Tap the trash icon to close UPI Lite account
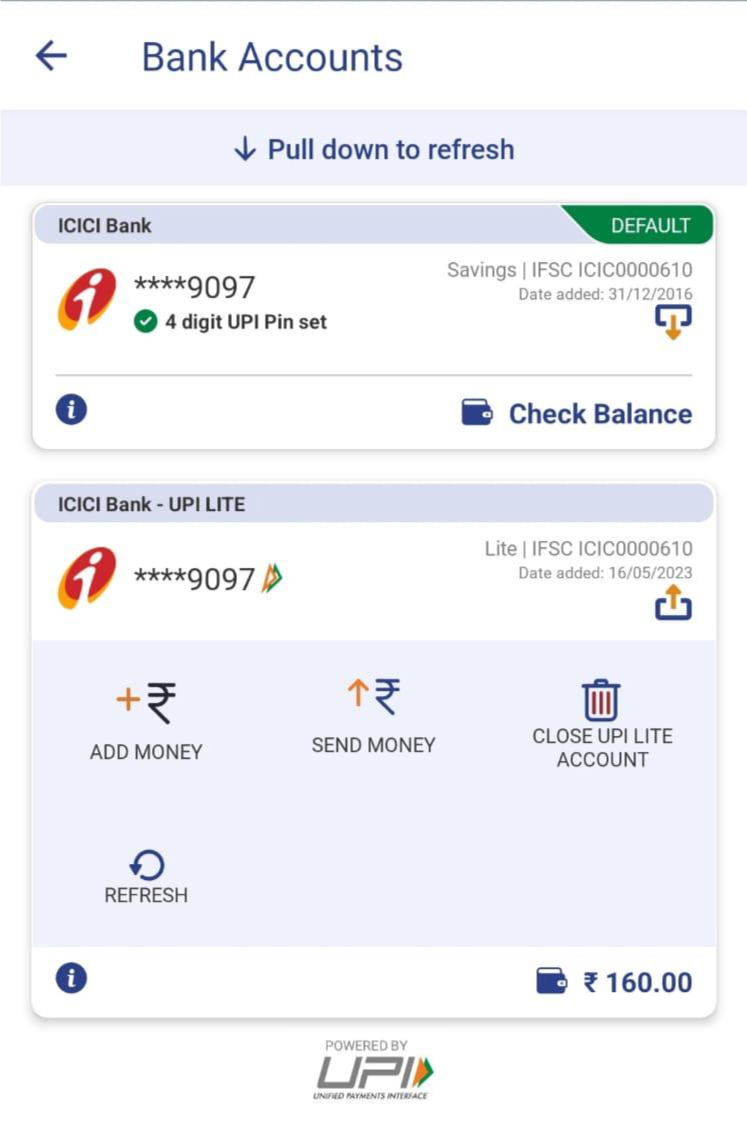747x1125 pixels. 600,699
